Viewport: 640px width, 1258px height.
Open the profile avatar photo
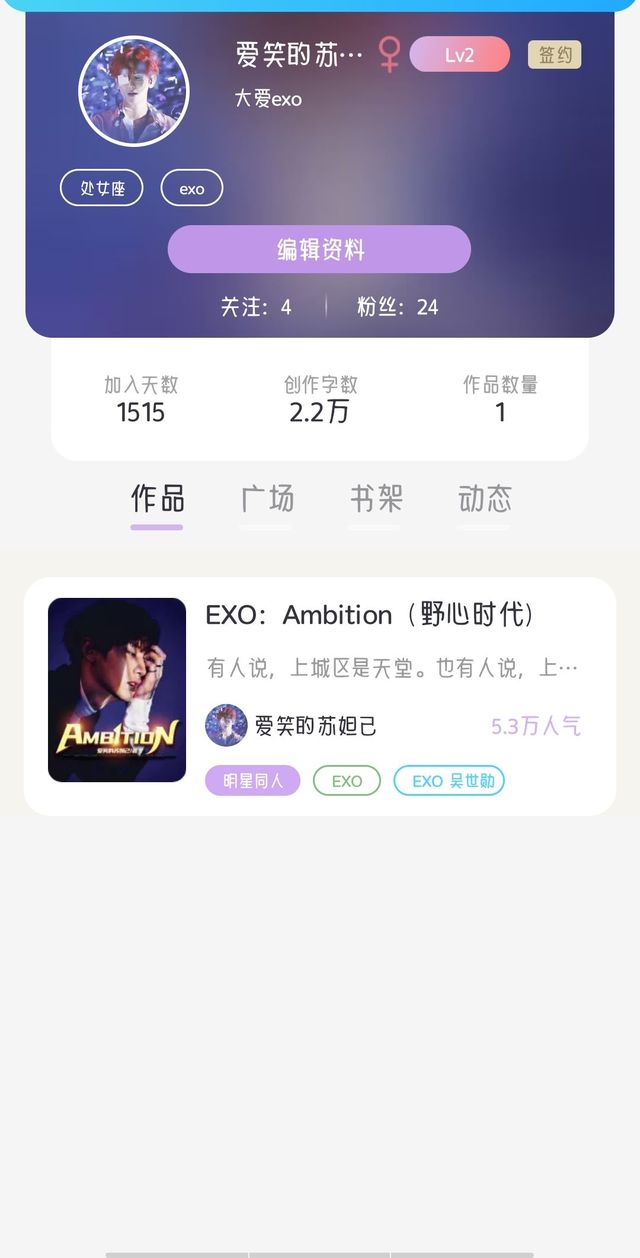coord(134,92)
